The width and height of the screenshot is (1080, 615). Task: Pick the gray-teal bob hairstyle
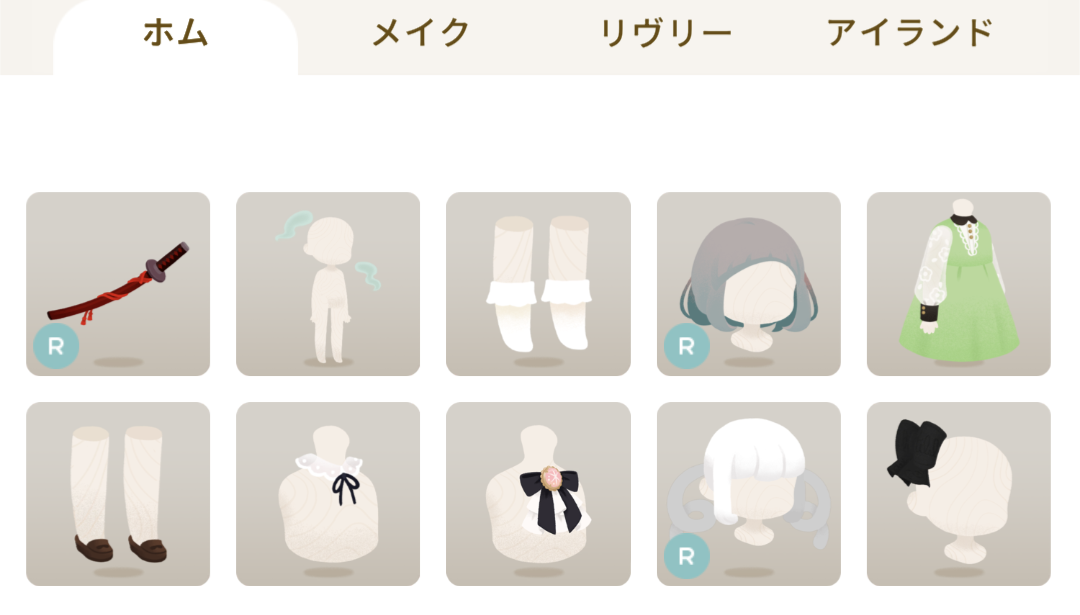click(749, 284)
